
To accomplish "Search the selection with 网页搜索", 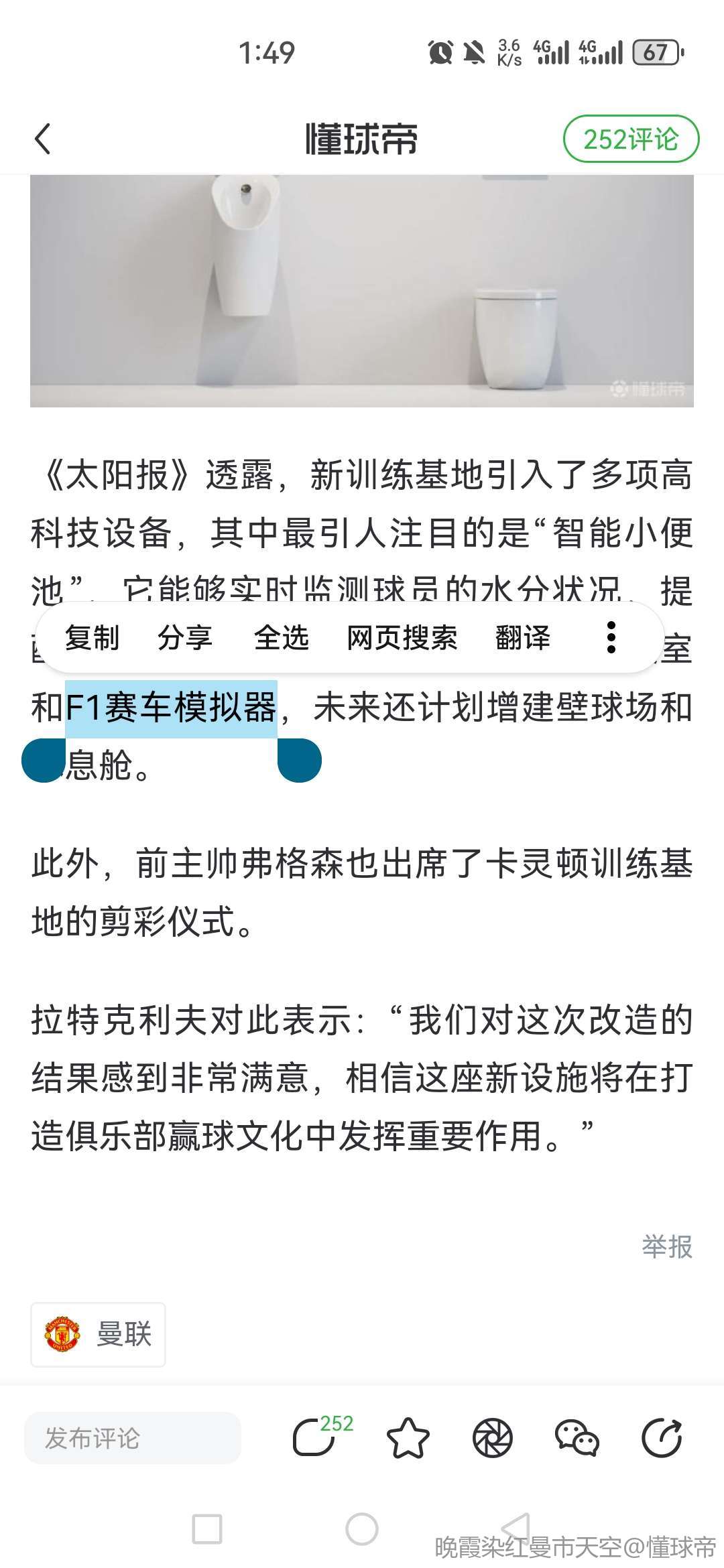I will (402, 637).
